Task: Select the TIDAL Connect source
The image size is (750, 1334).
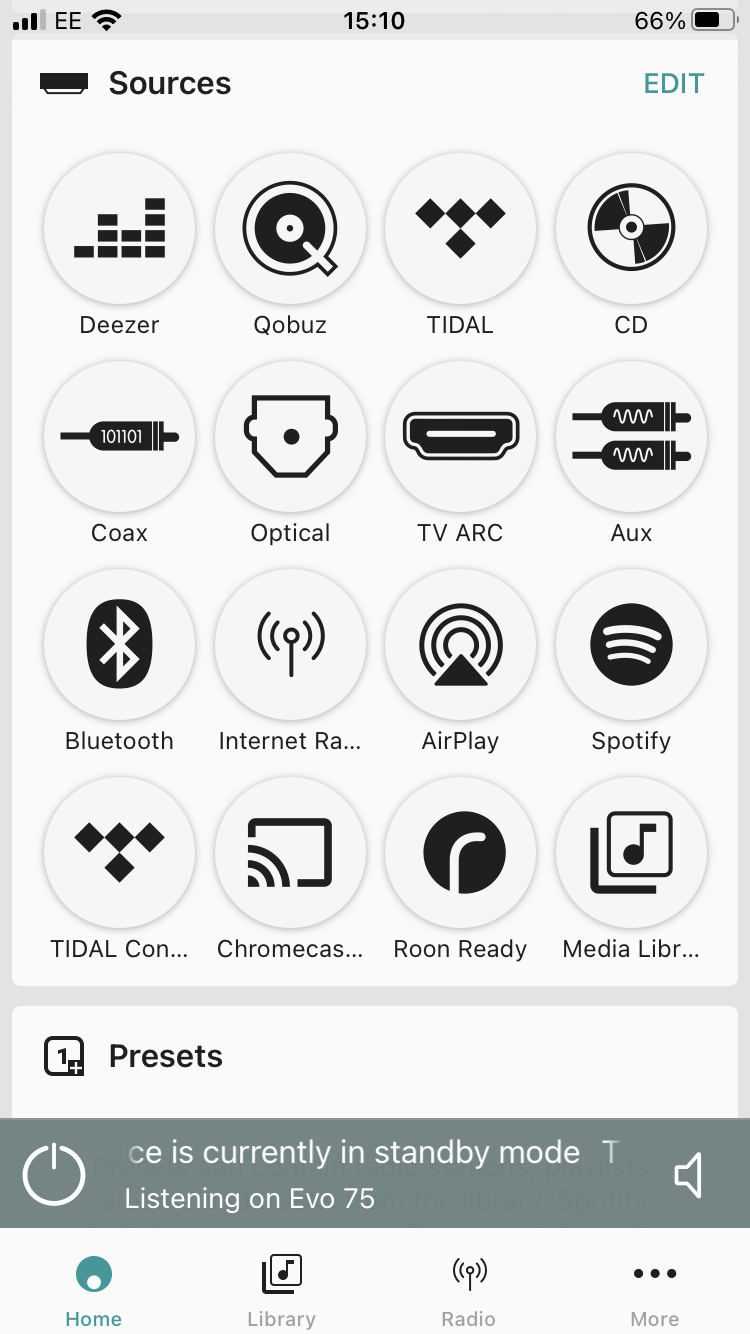Action: [x=120, y=853]
